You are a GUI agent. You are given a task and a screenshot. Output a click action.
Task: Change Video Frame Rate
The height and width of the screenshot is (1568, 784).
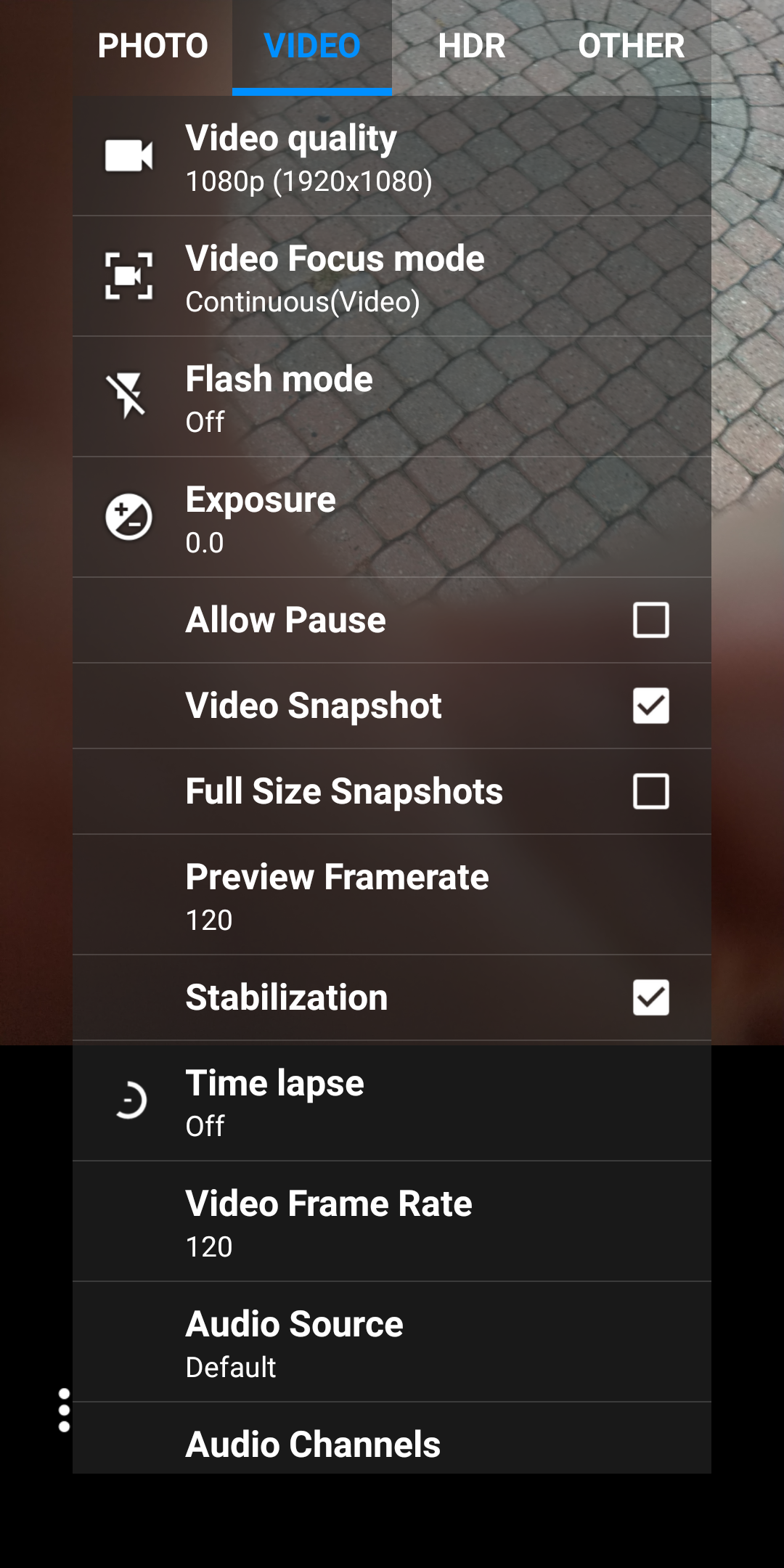click(x=392, y=1222)
